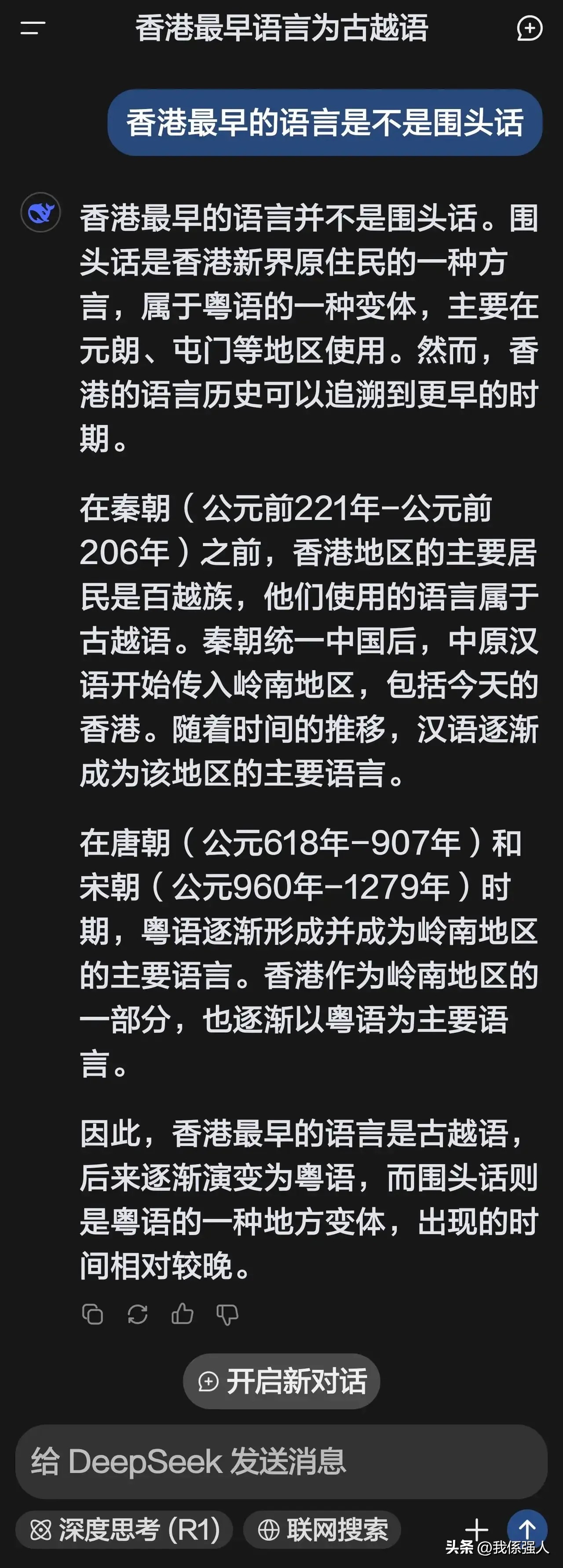Tap the 开启新对话 button
Screen dimensions: 563x1568
point(282,1382)
